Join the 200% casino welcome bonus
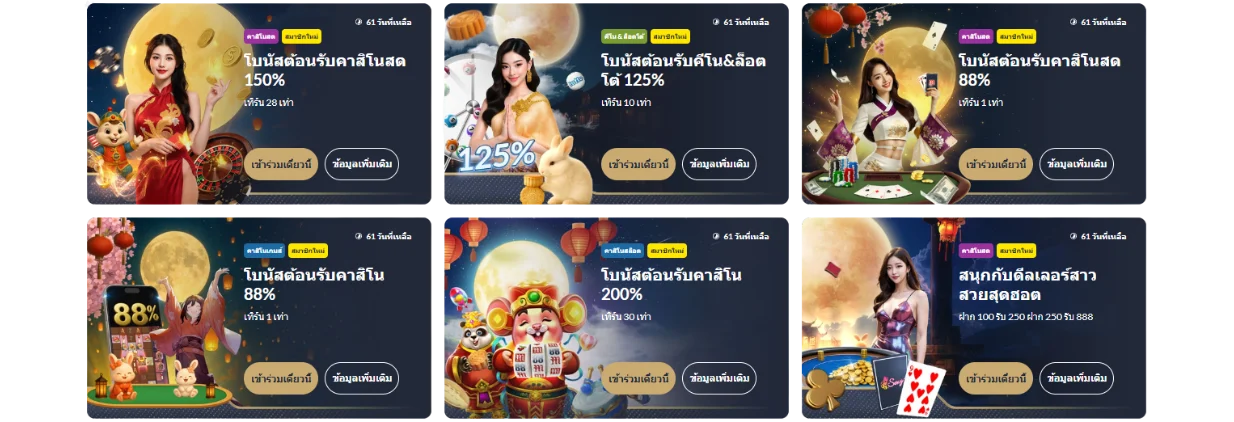Image resolution: width=1234 pixels, height=422 pixels. tap(638, 378)
